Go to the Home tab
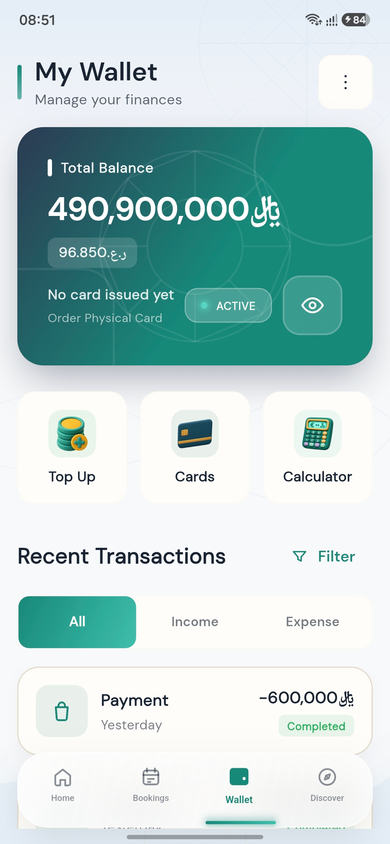Screen dimensions: 390x844 click(x=62, y=785)
